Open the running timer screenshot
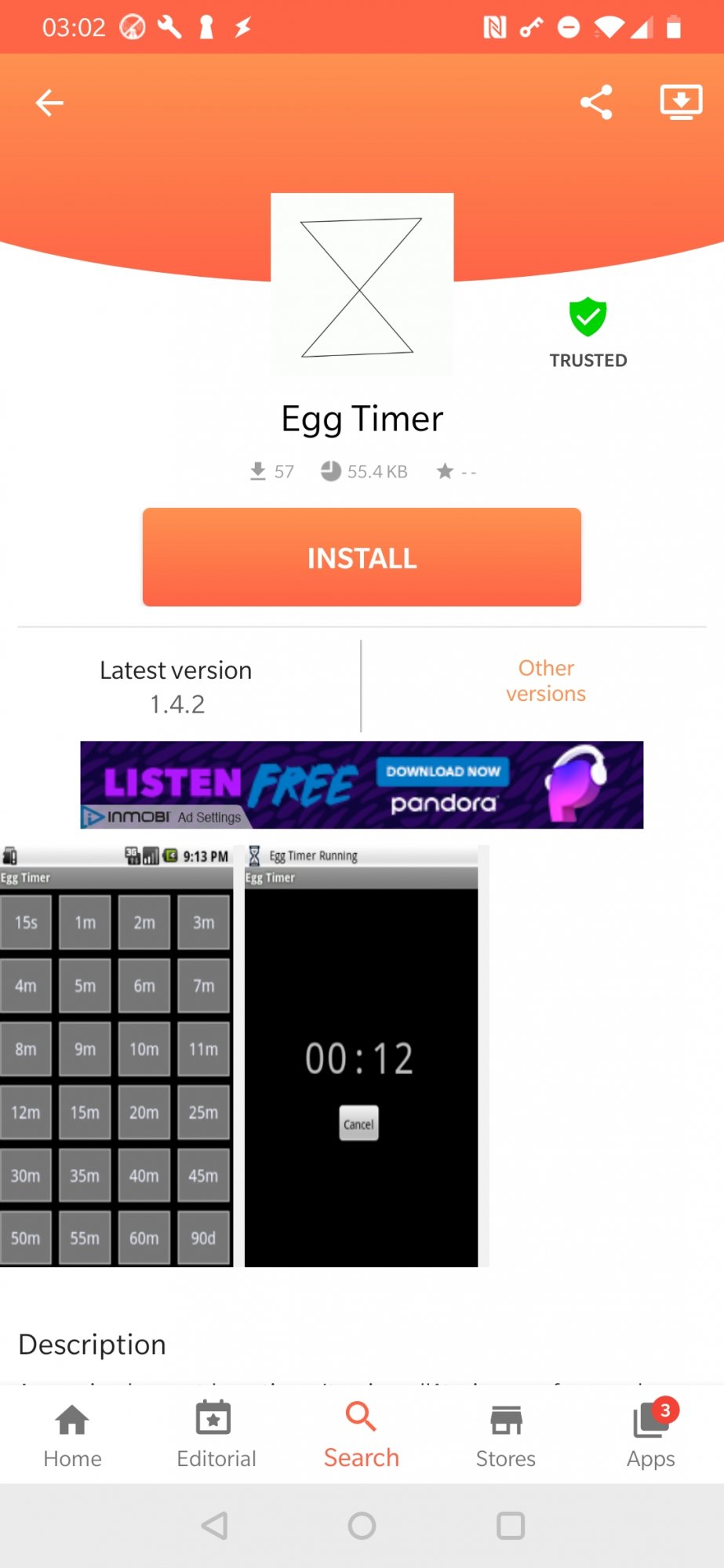724x1568 pixels. tap(362, 1055)
